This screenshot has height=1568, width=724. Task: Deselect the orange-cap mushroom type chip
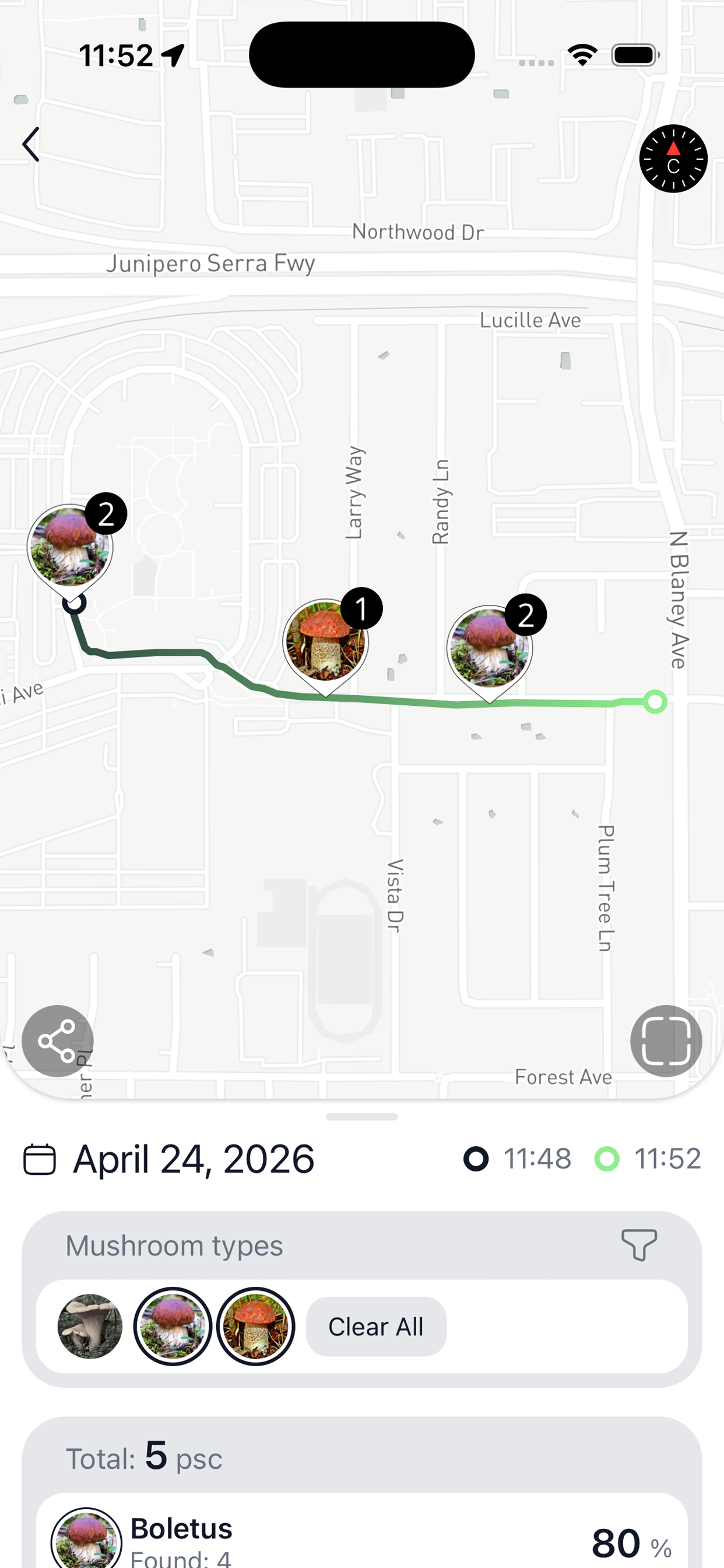coord(255,1326)
